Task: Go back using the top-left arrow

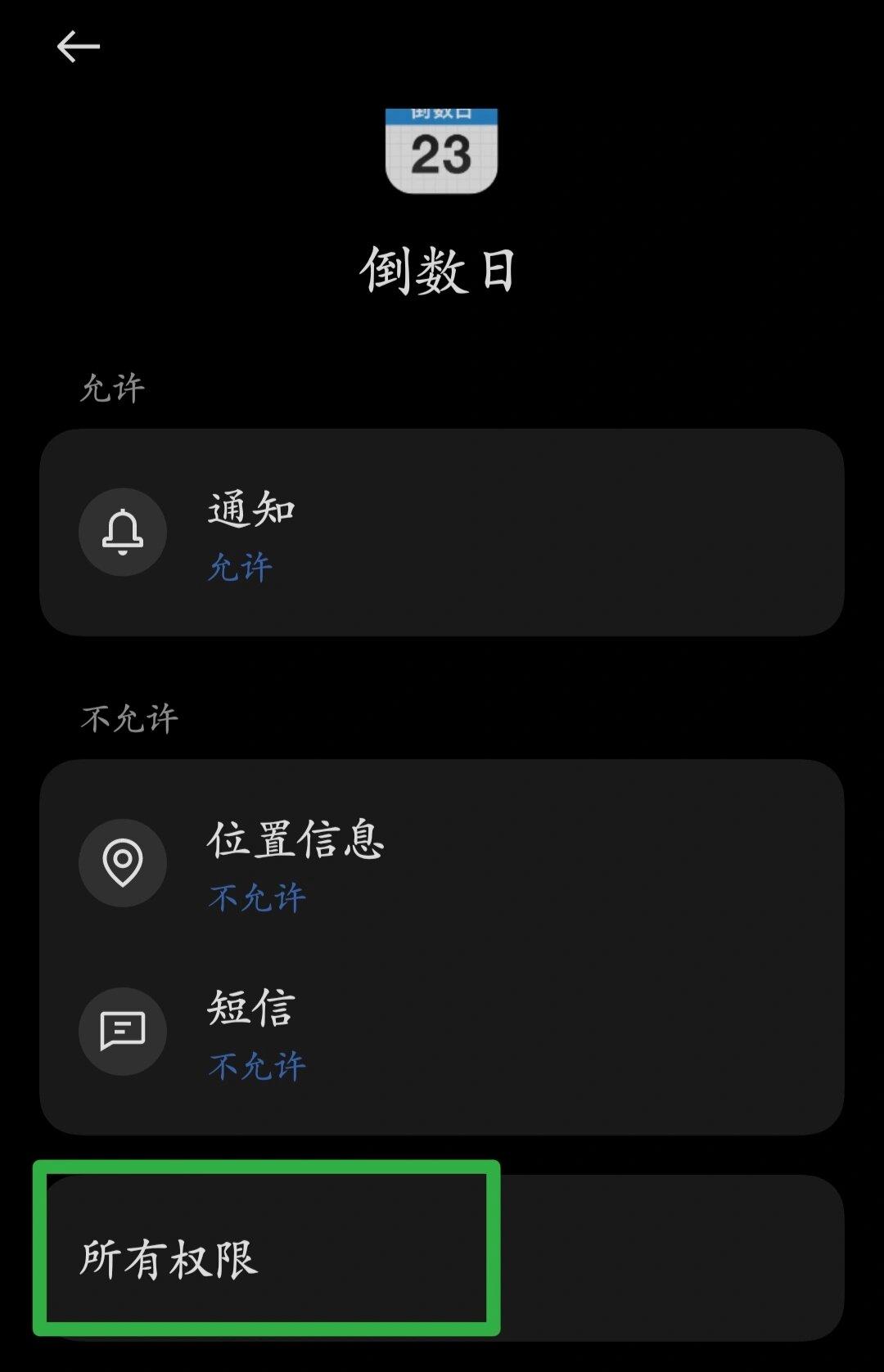Action: [78, 47]
